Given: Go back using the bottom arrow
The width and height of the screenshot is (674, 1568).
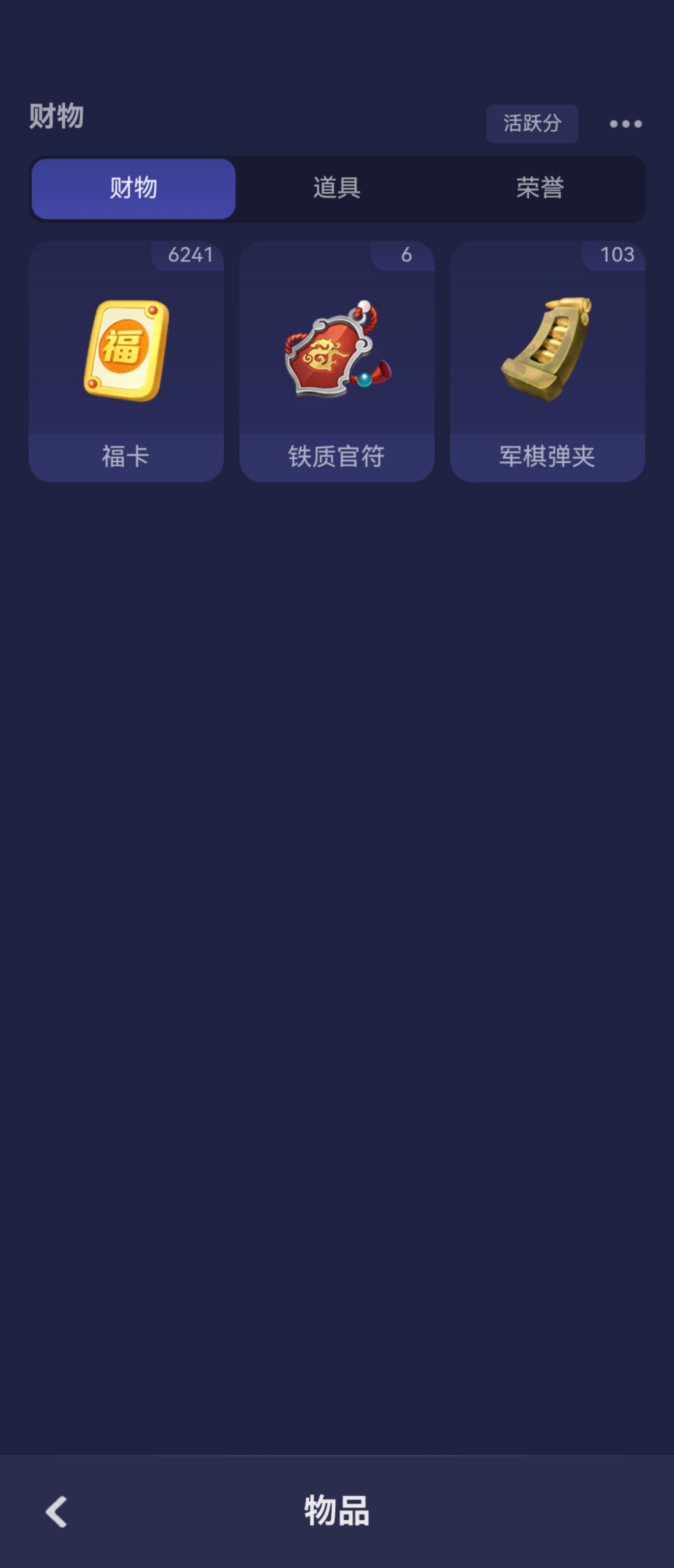Looking at the screenshot, I should tap(56, 1512).
